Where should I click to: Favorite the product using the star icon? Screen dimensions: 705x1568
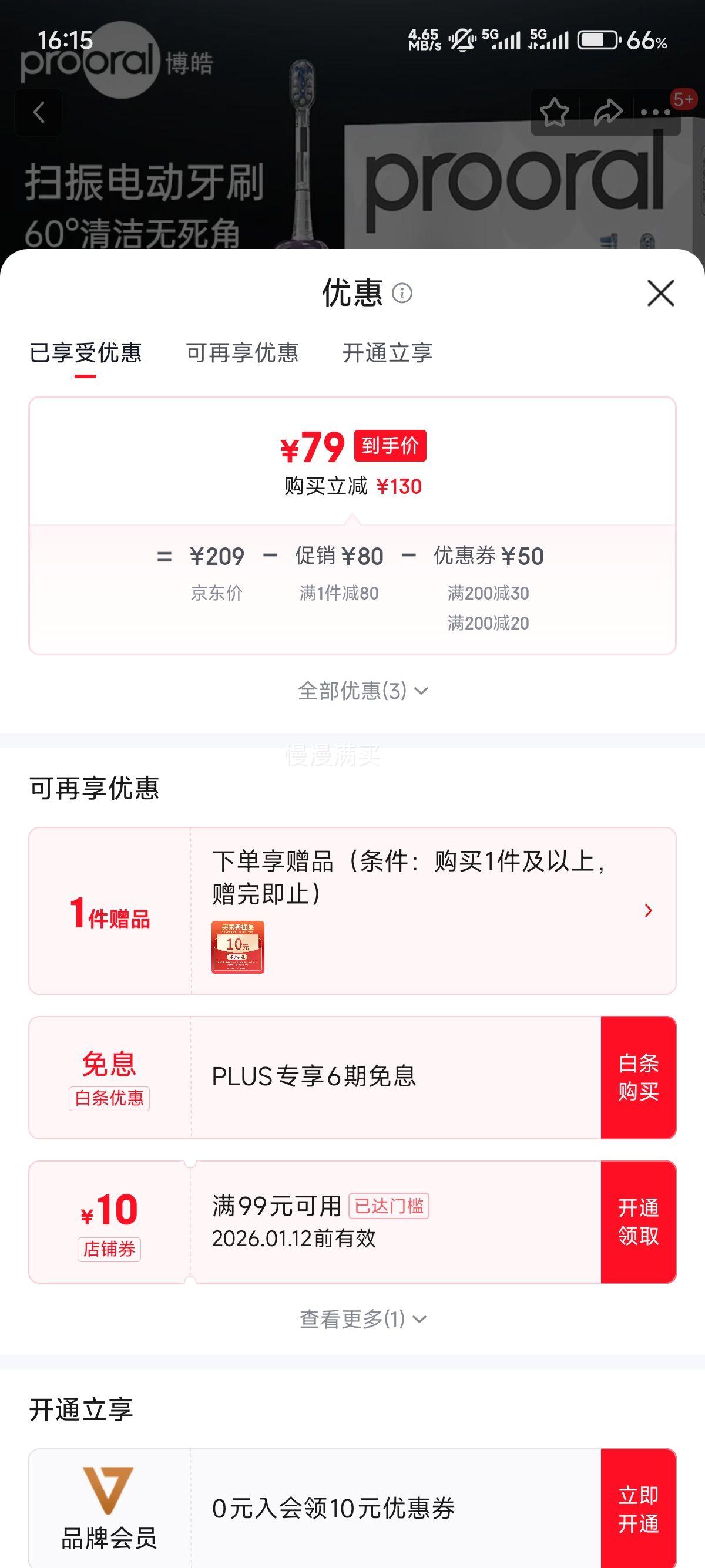[555, 112]
